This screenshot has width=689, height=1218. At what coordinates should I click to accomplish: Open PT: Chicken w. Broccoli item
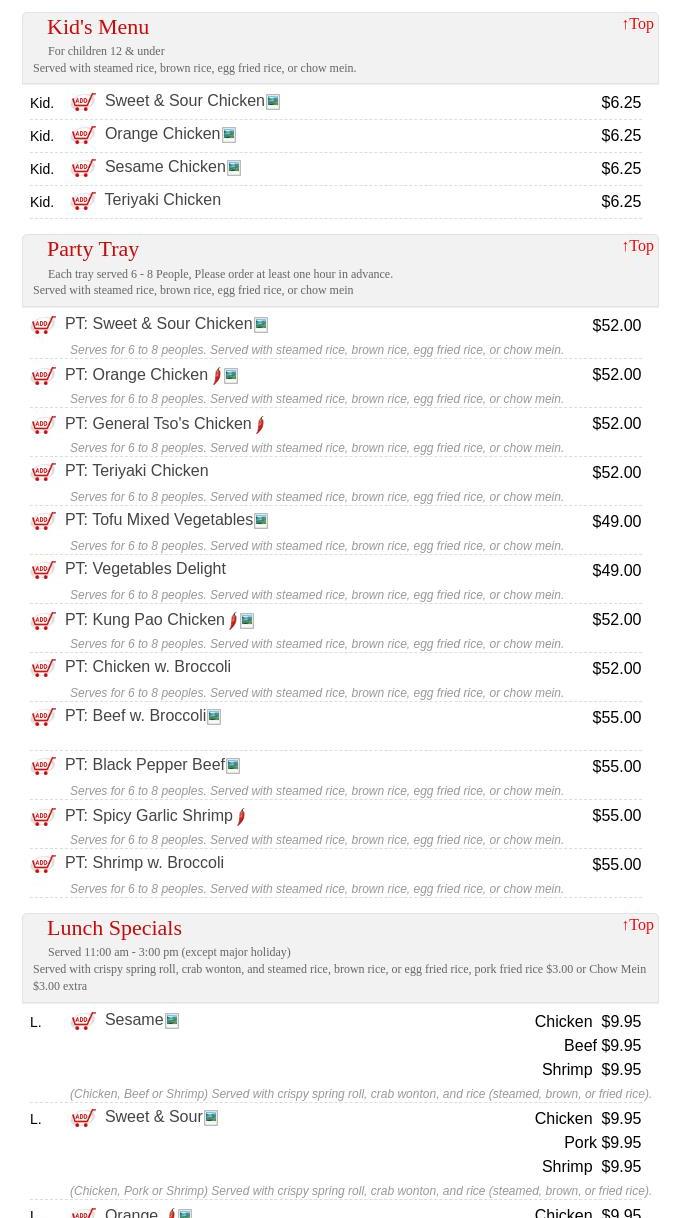(x=148, y=667)
